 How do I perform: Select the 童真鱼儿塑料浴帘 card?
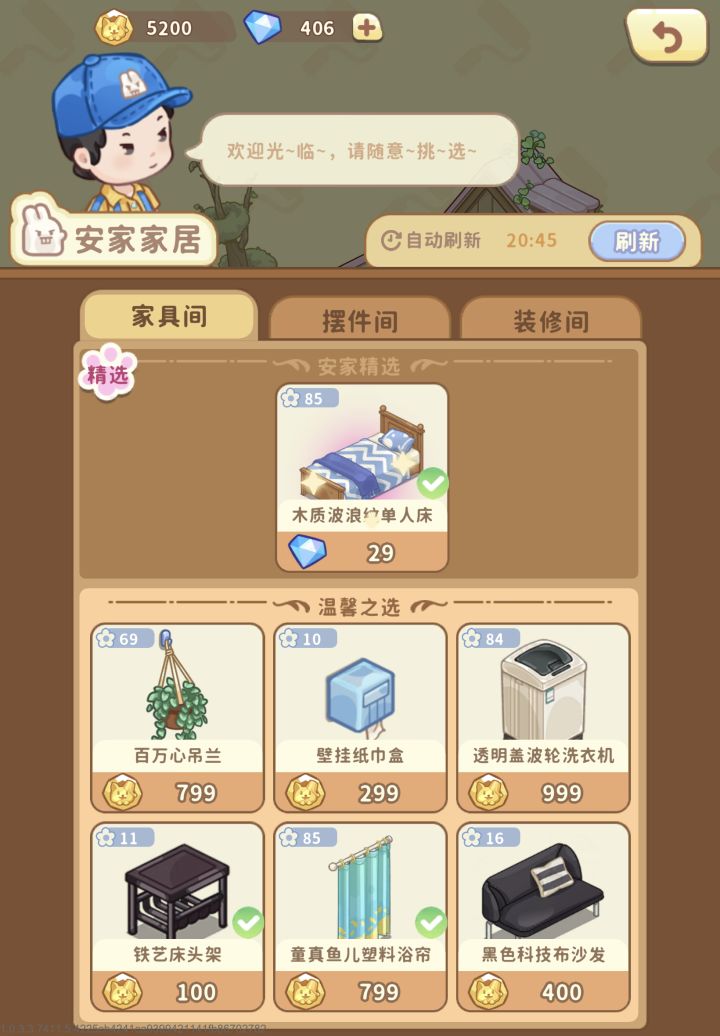pyautogui.click(x=361, y=918)
